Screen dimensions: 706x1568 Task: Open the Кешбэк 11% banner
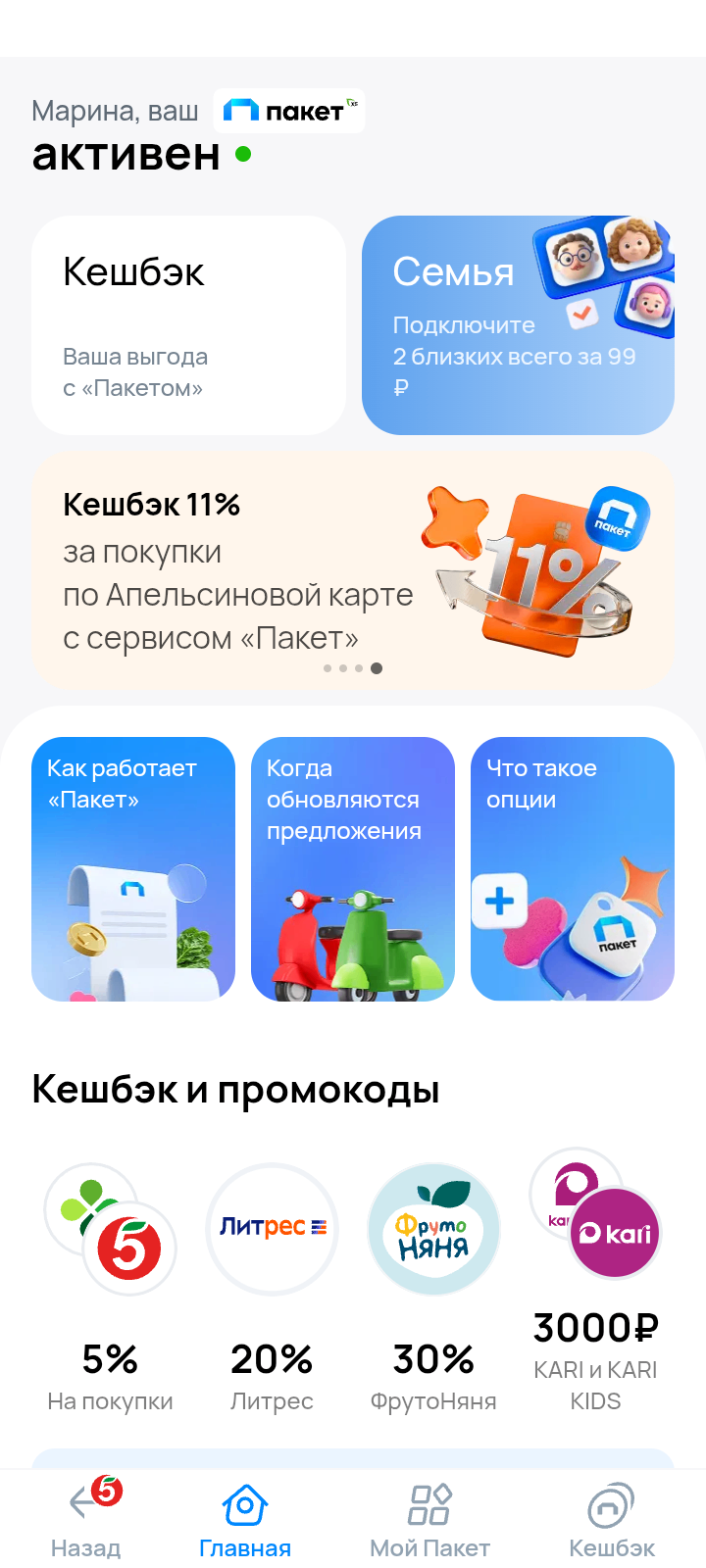(x=353, y=570)
